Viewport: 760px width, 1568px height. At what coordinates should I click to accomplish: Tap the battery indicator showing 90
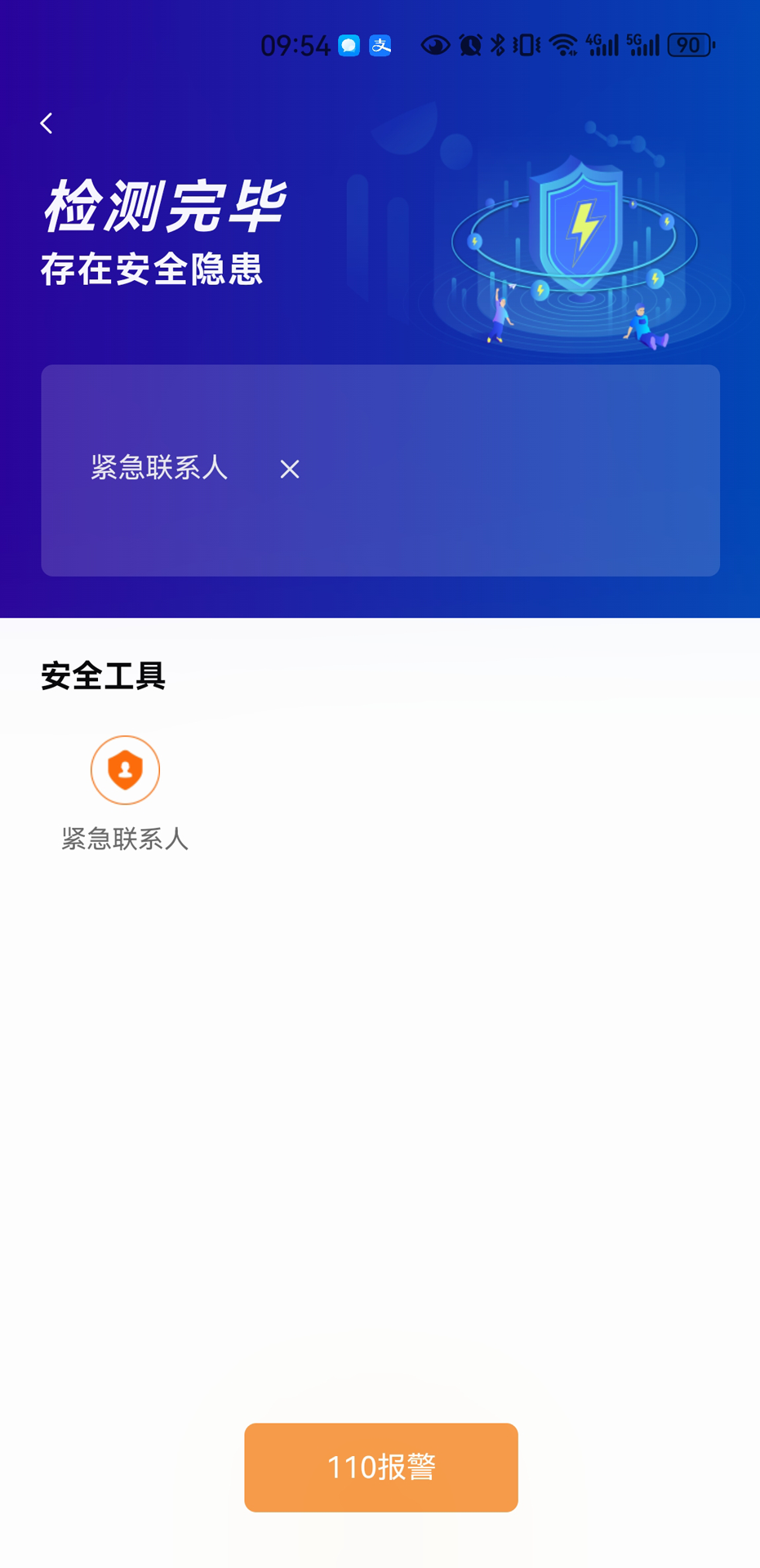click(x=688, y=43)
